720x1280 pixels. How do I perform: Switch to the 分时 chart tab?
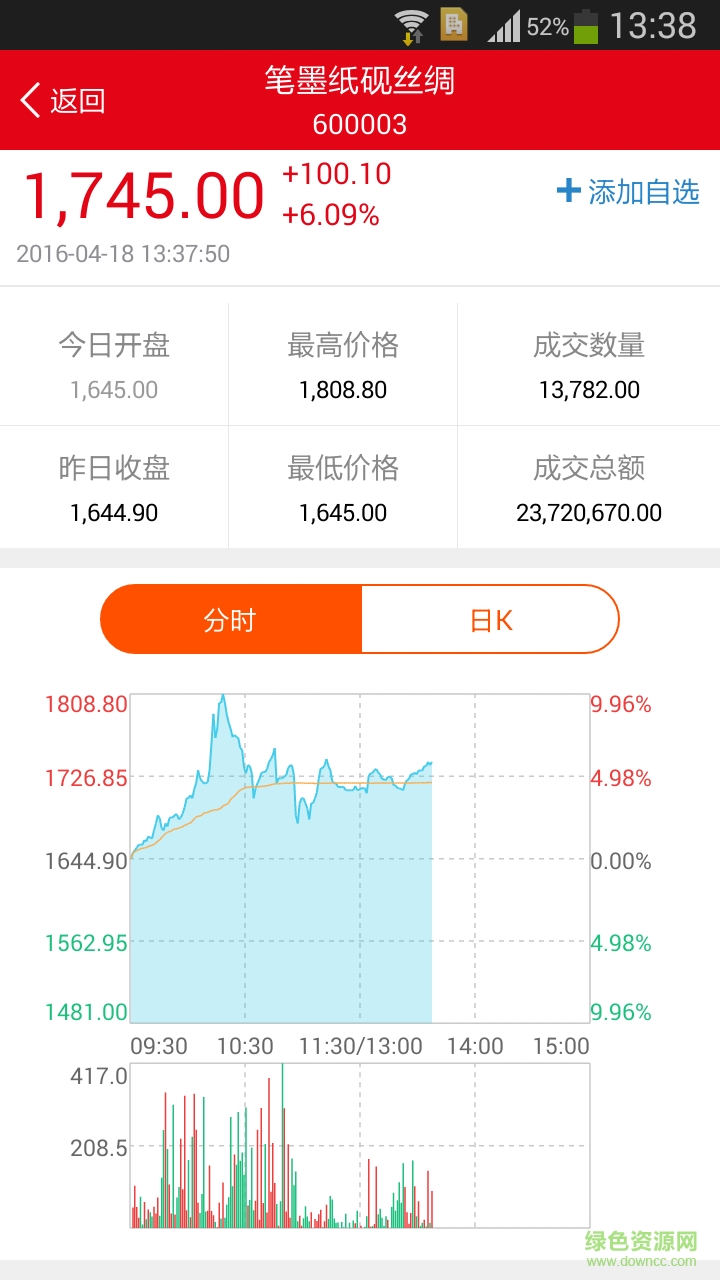tap(230, 620)
